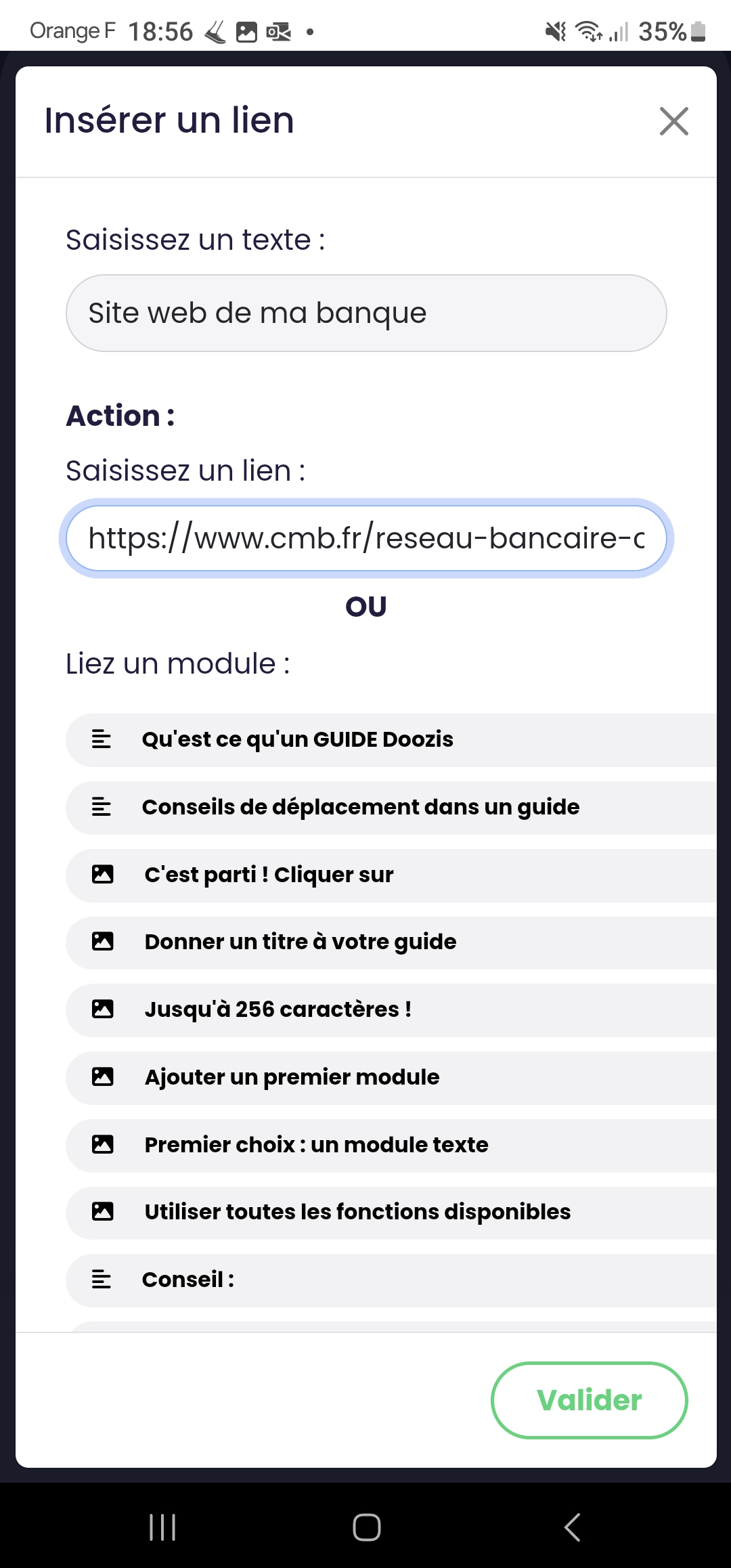Pick Donner un titre à votre guide
The width and height of the screenshot is (731, 1568).
[x=391, y=942]
